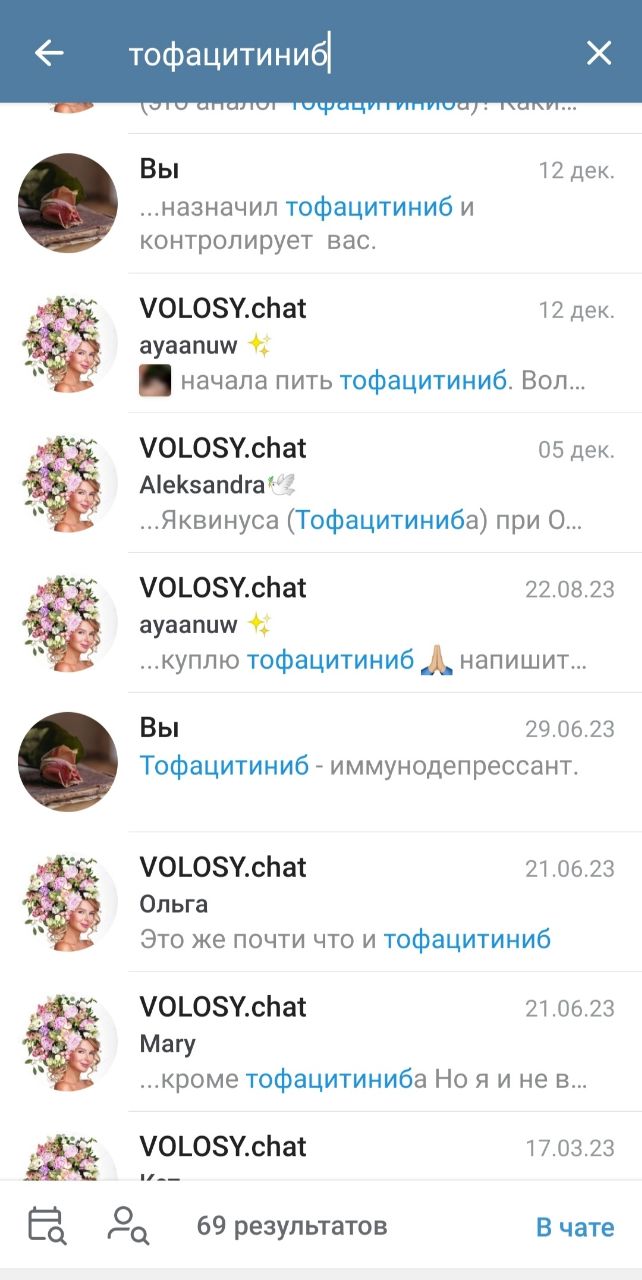Open the search-by-date calendar icon

tap(47, 1226)
